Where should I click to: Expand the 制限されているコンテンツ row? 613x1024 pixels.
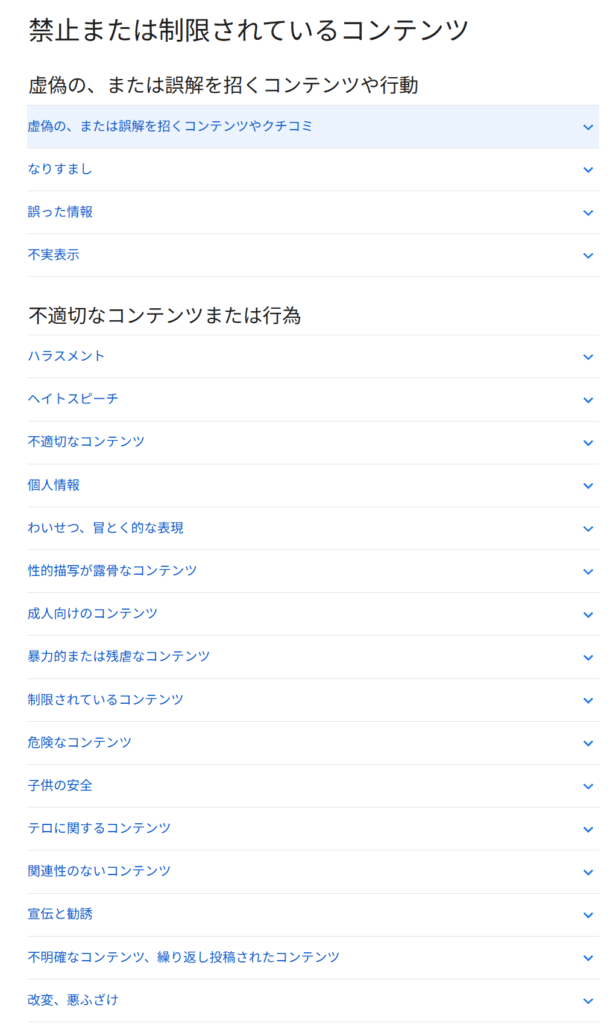pos(313,700)
